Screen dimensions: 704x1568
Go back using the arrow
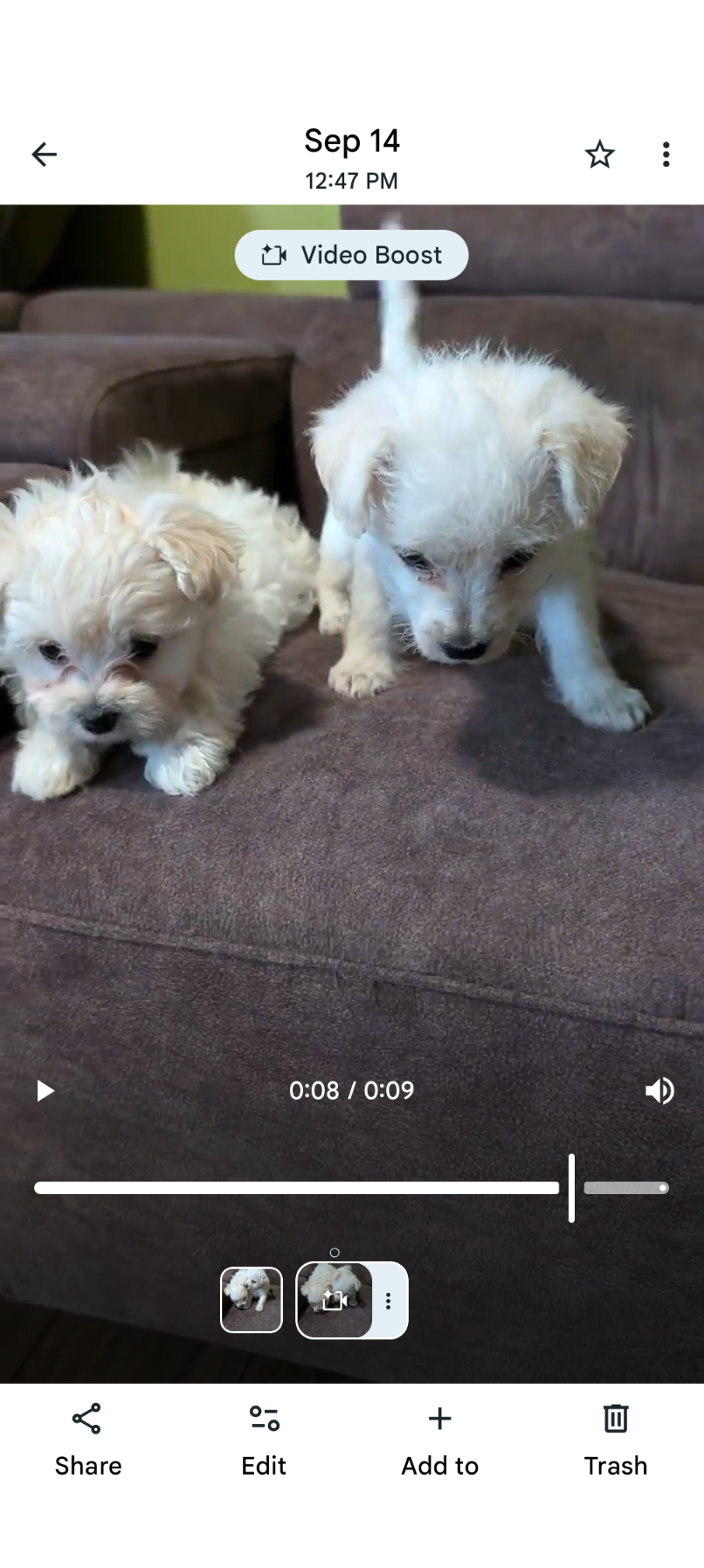pos(44,155)
